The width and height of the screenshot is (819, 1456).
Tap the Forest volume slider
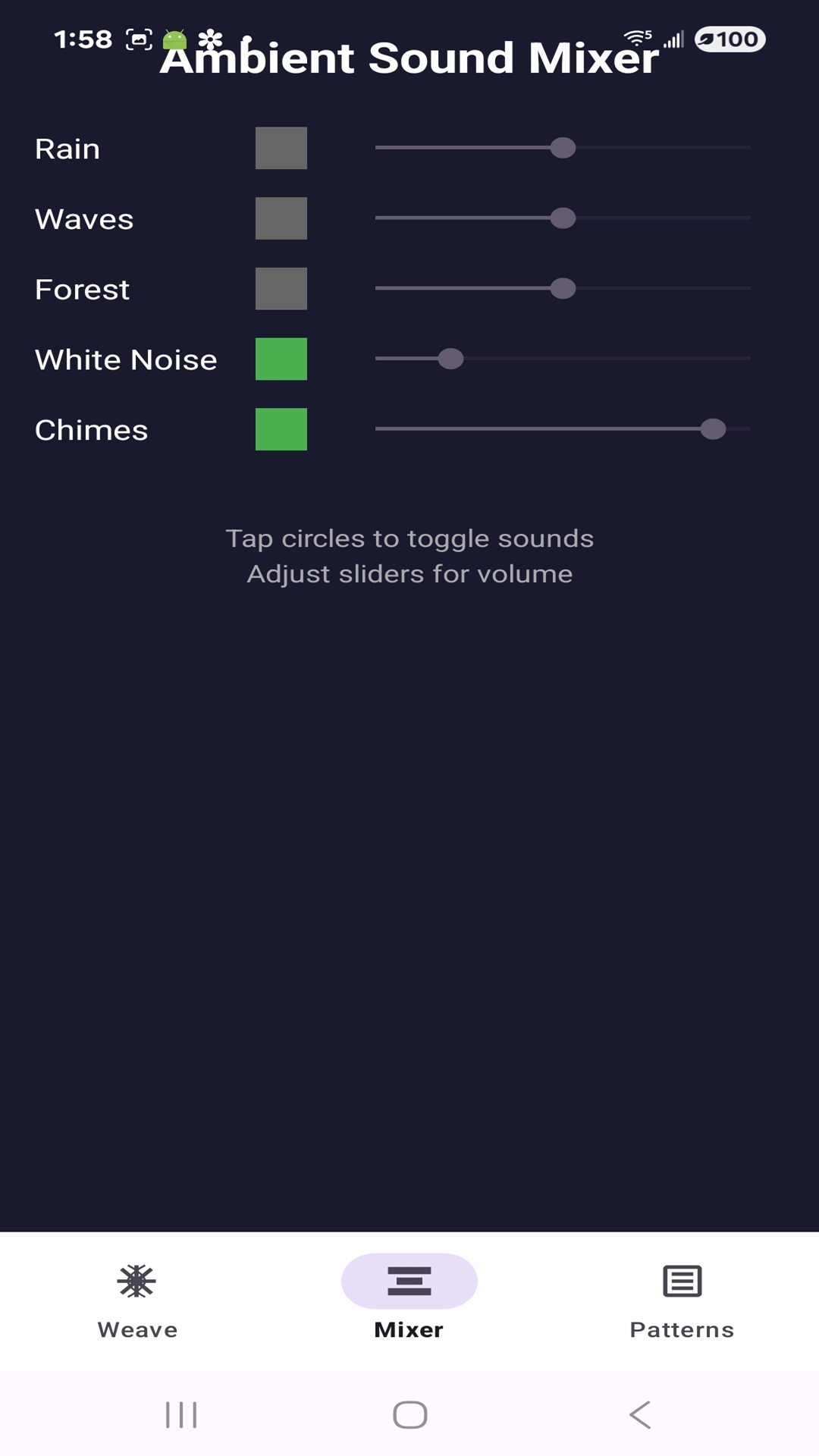(x=563, y=289)
